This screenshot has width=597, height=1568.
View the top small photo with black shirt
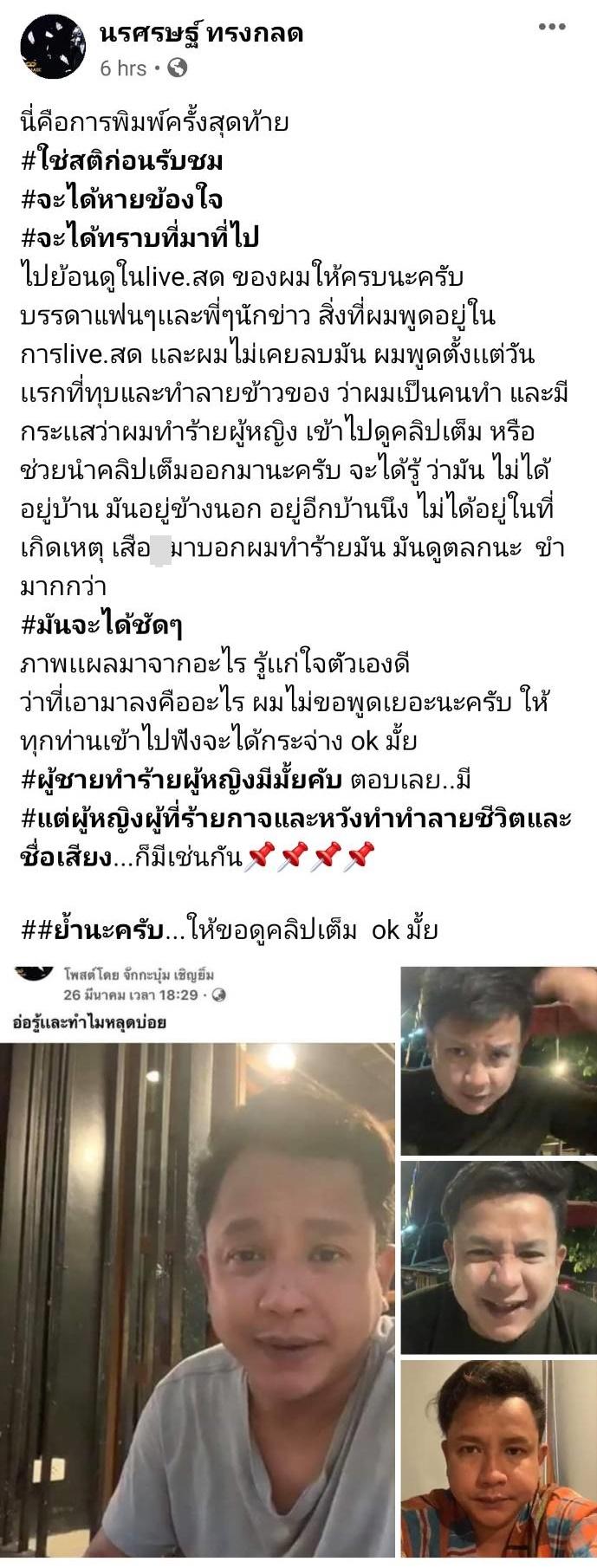click(x=498, y=1060)
